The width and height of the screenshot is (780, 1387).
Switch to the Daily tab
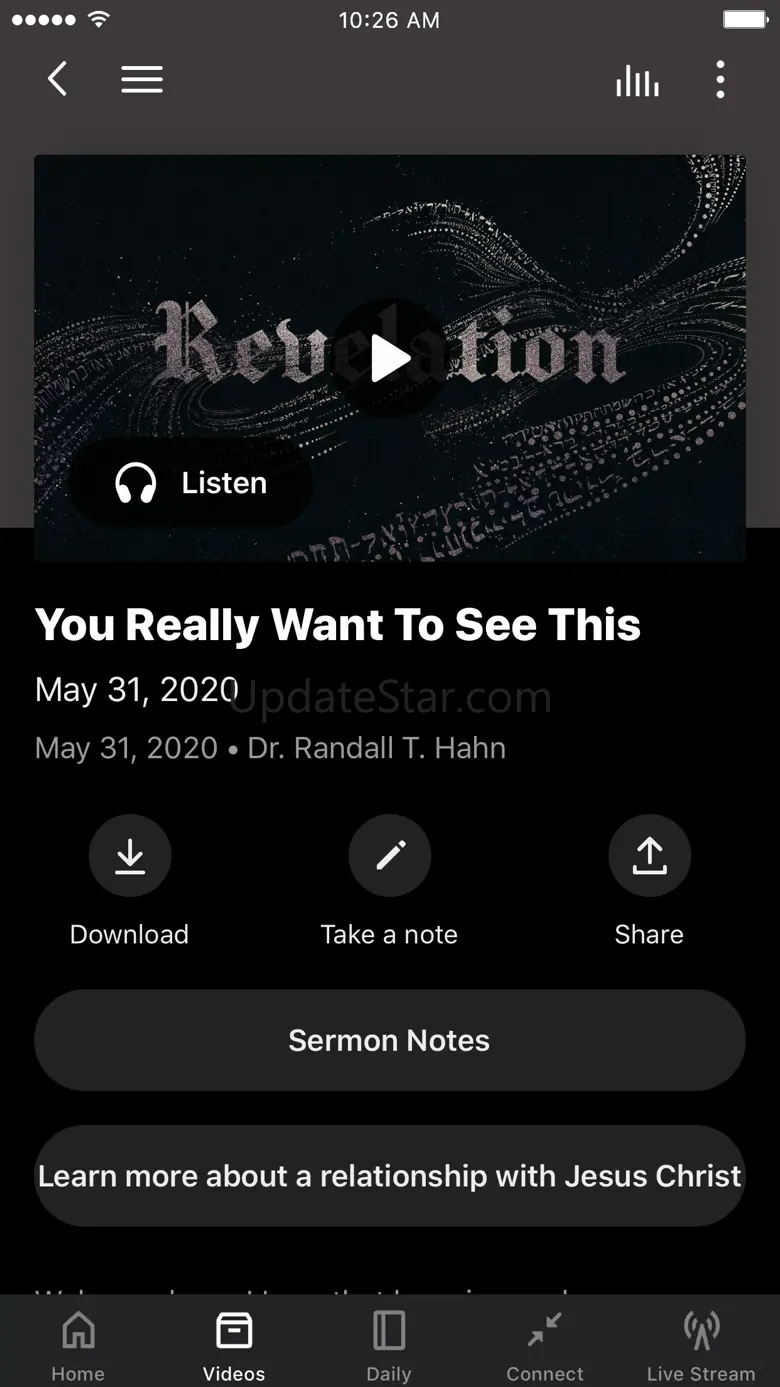coord(389,1345)
